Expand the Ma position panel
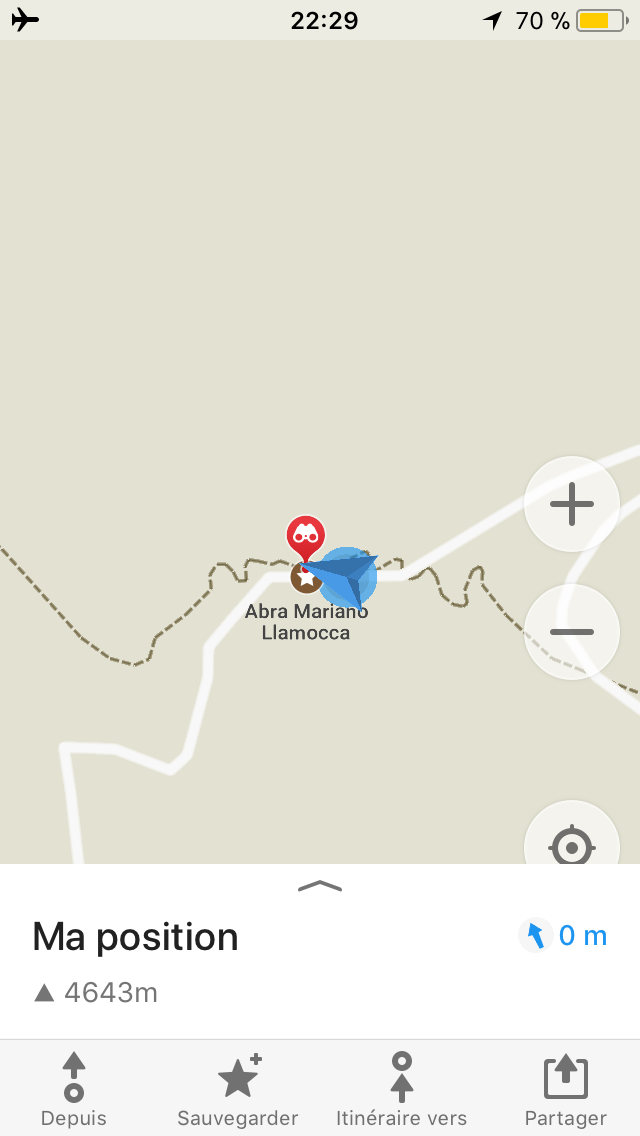This screenshot has height=1136, width=640. pos(320,886)
